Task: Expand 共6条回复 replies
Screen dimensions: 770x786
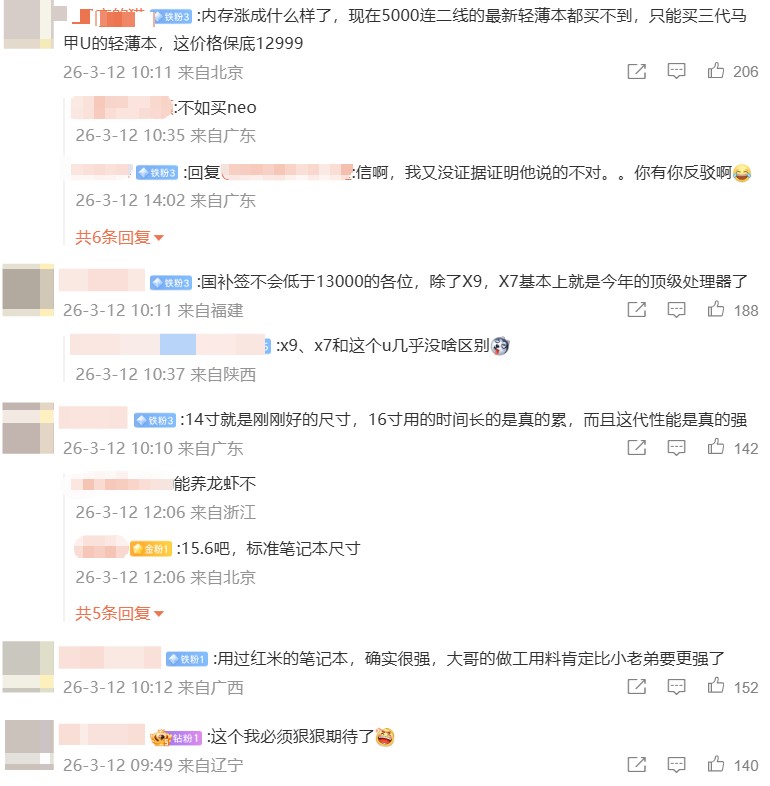Action: [119, 237]
